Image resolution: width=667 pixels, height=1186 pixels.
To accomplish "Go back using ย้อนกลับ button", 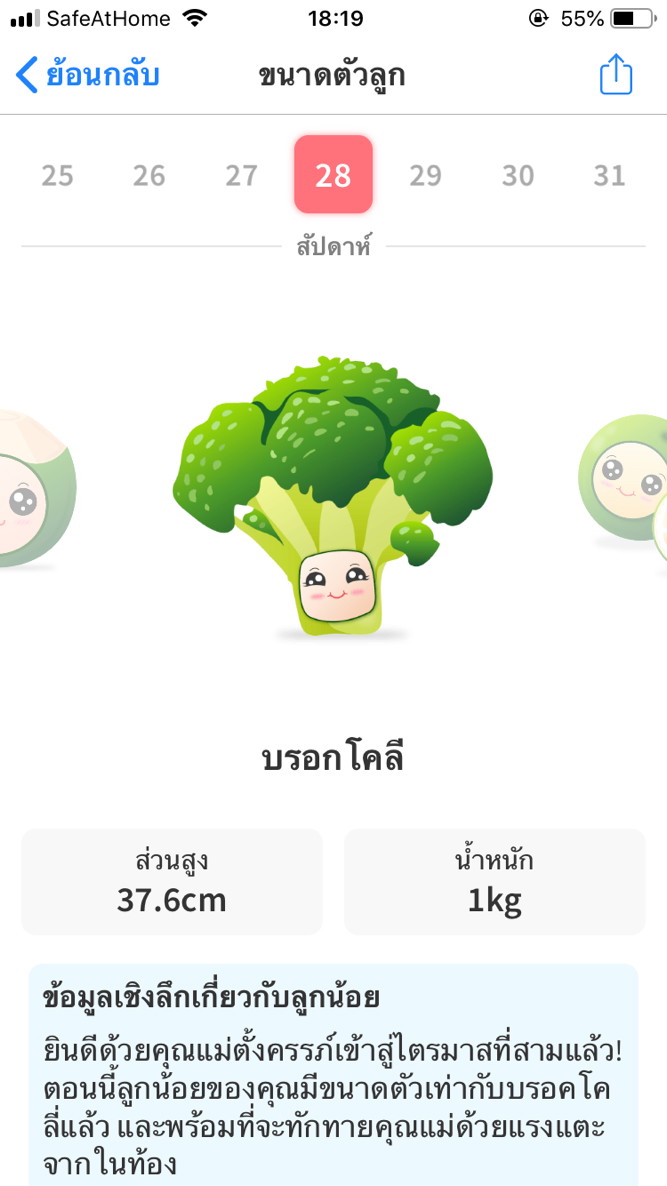I will pyautogui.click(x=87, y=75).
